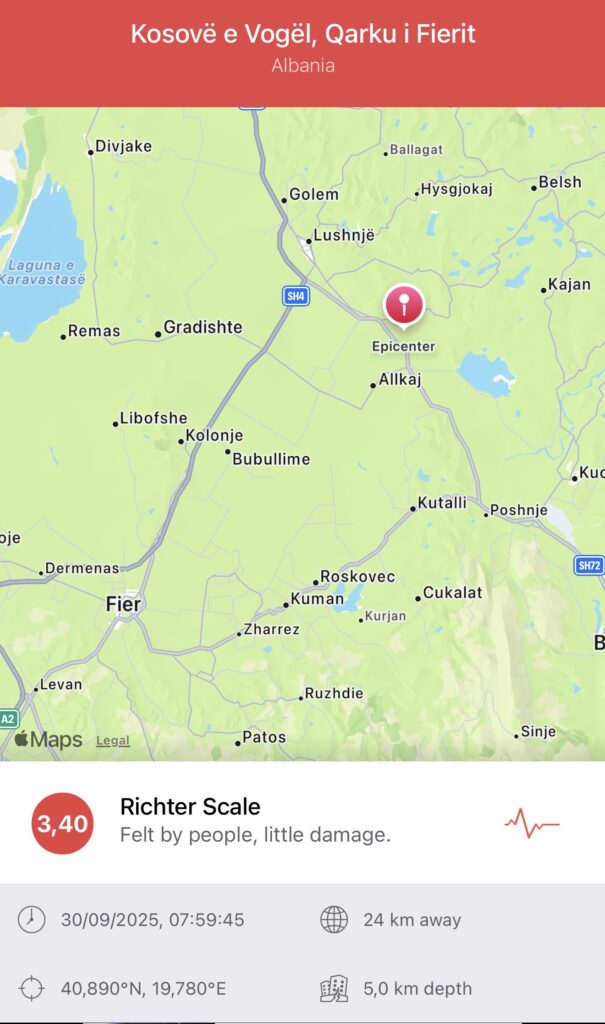This screenshot has width=605, height=1024.
Task: Open the Legal link on the map
Action: coord(113,741)
